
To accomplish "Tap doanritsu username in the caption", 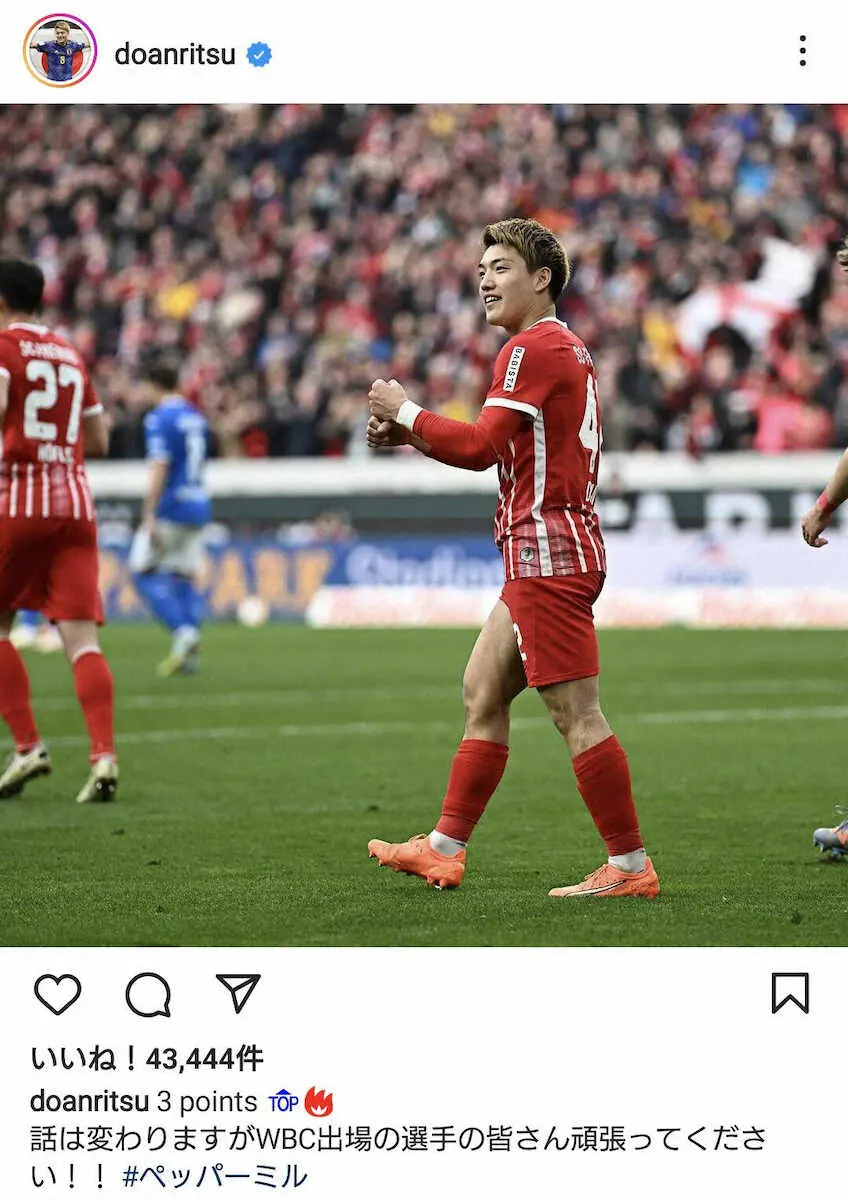I will pyautogui.click(x=89, y=1102).
